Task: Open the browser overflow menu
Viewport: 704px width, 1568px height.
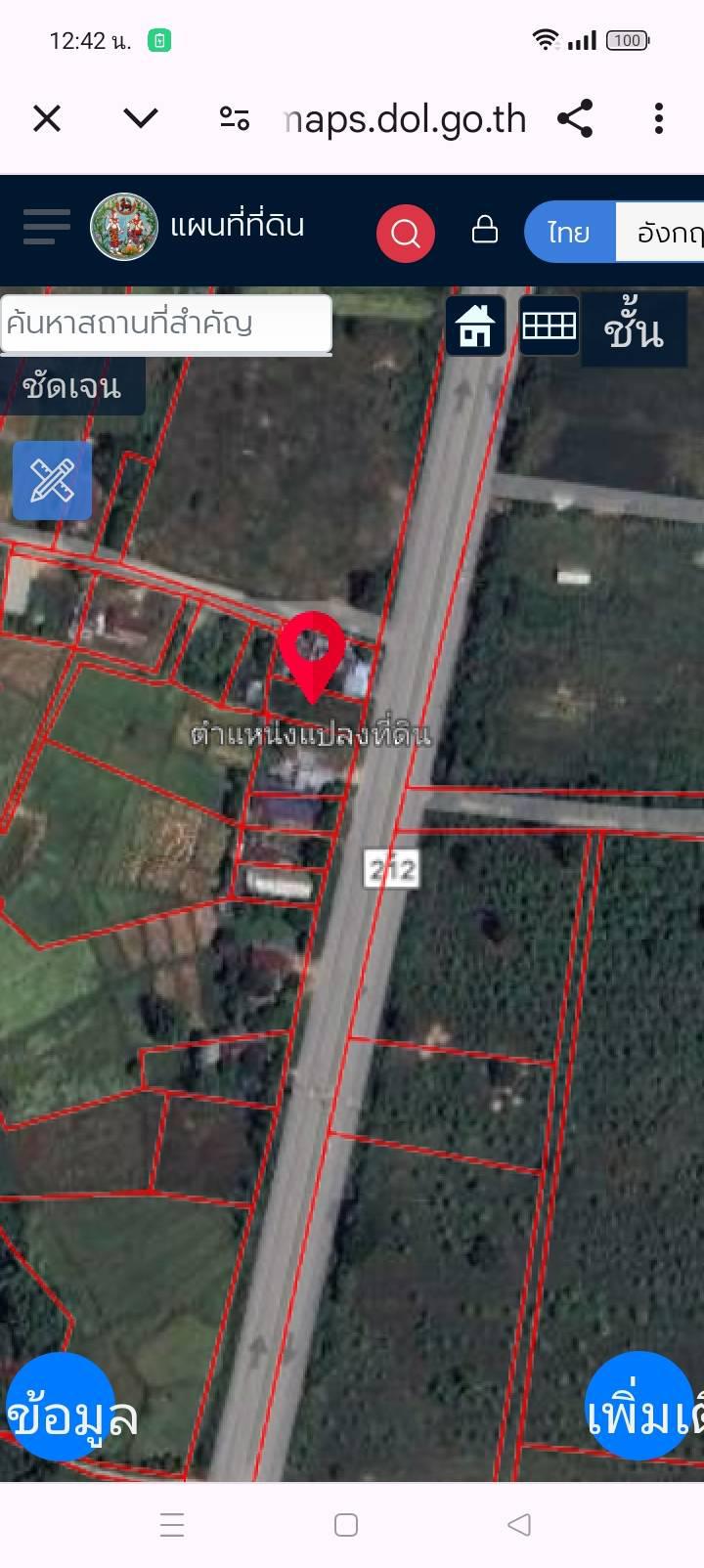Action: pos(659,119)
